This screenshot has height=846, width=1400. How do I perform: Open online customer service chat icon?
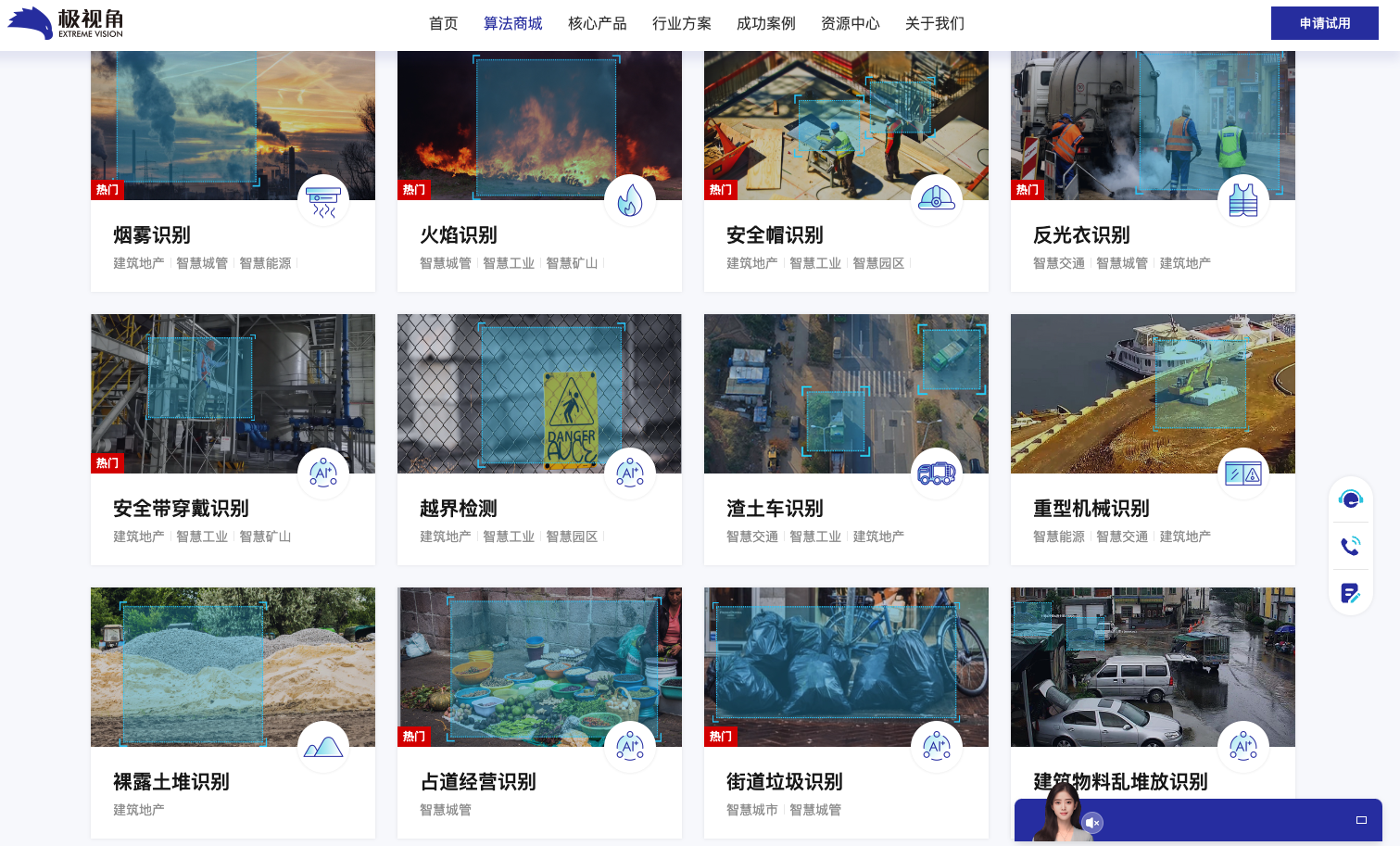pyautogui.click(x=1351, y=500)
